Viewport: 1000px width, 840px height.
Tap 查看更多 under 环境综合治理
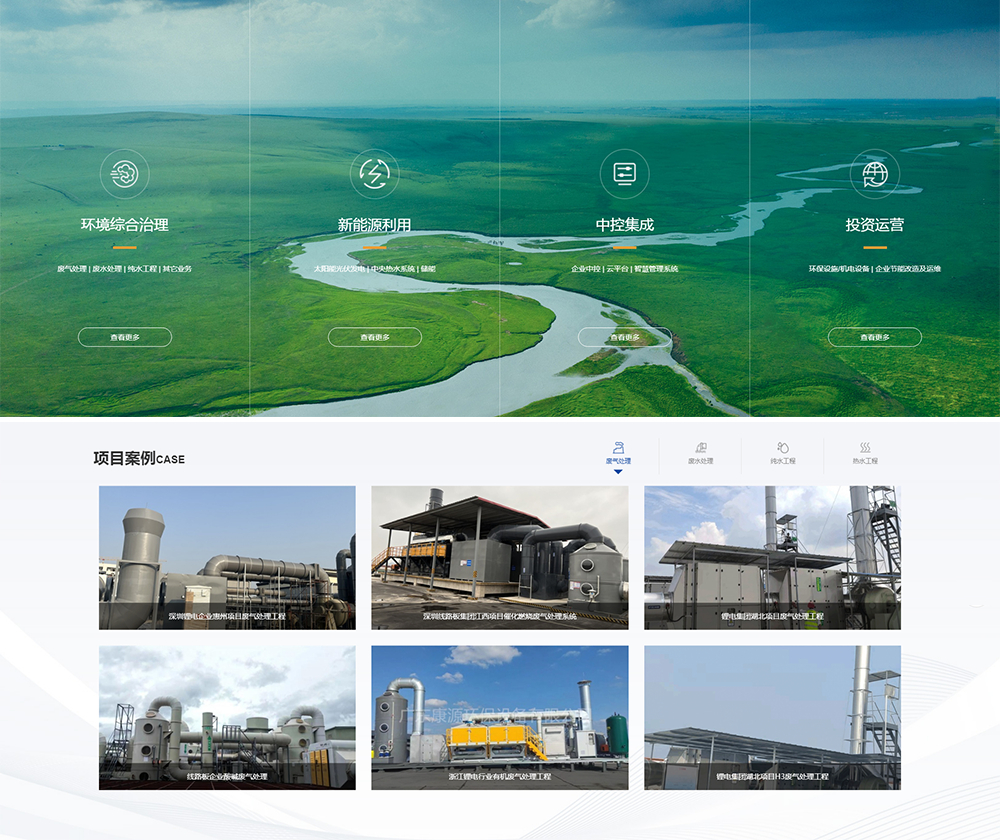click(x=125, y=337)
